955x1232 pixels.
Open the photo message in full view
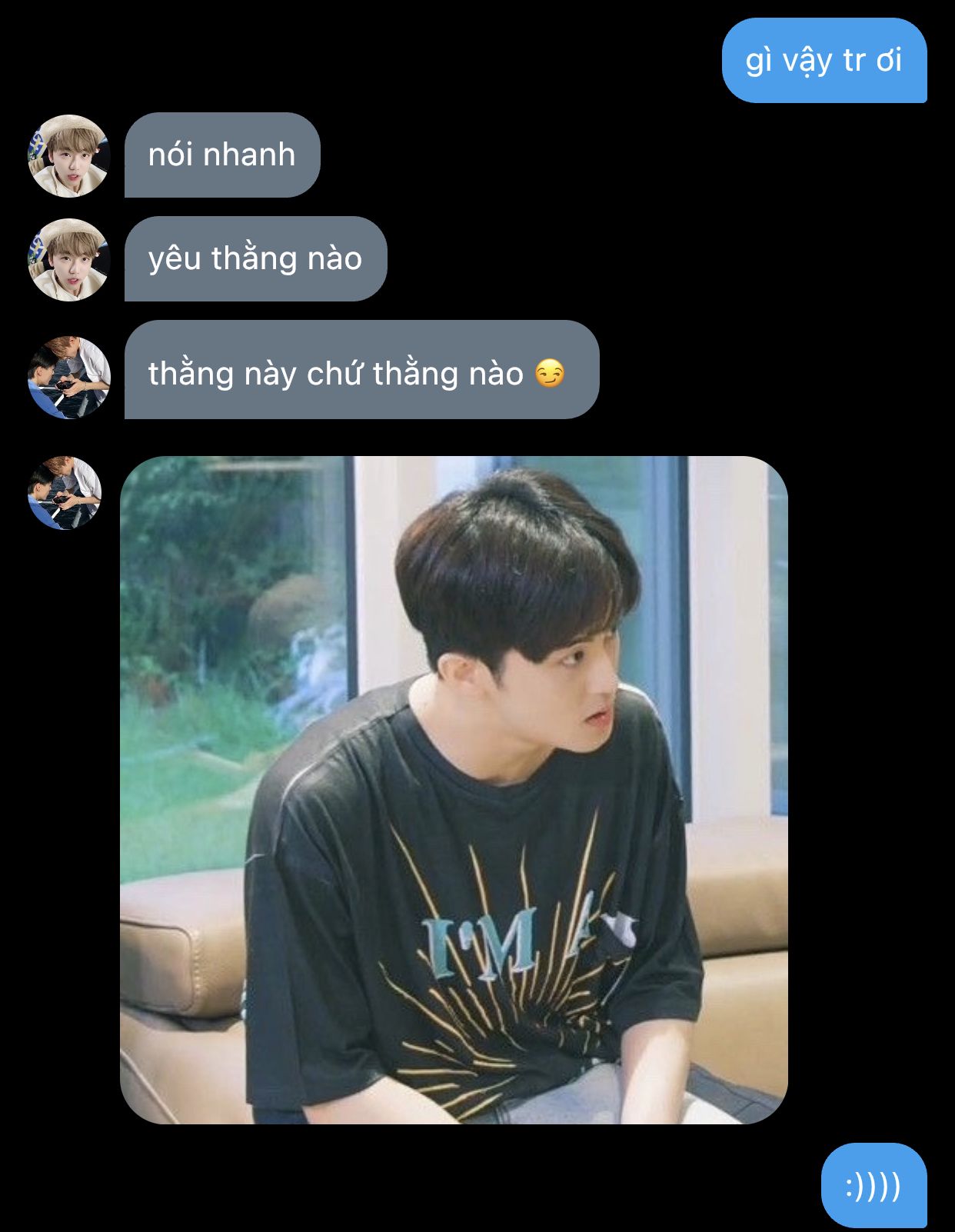(x=454, y=790)
